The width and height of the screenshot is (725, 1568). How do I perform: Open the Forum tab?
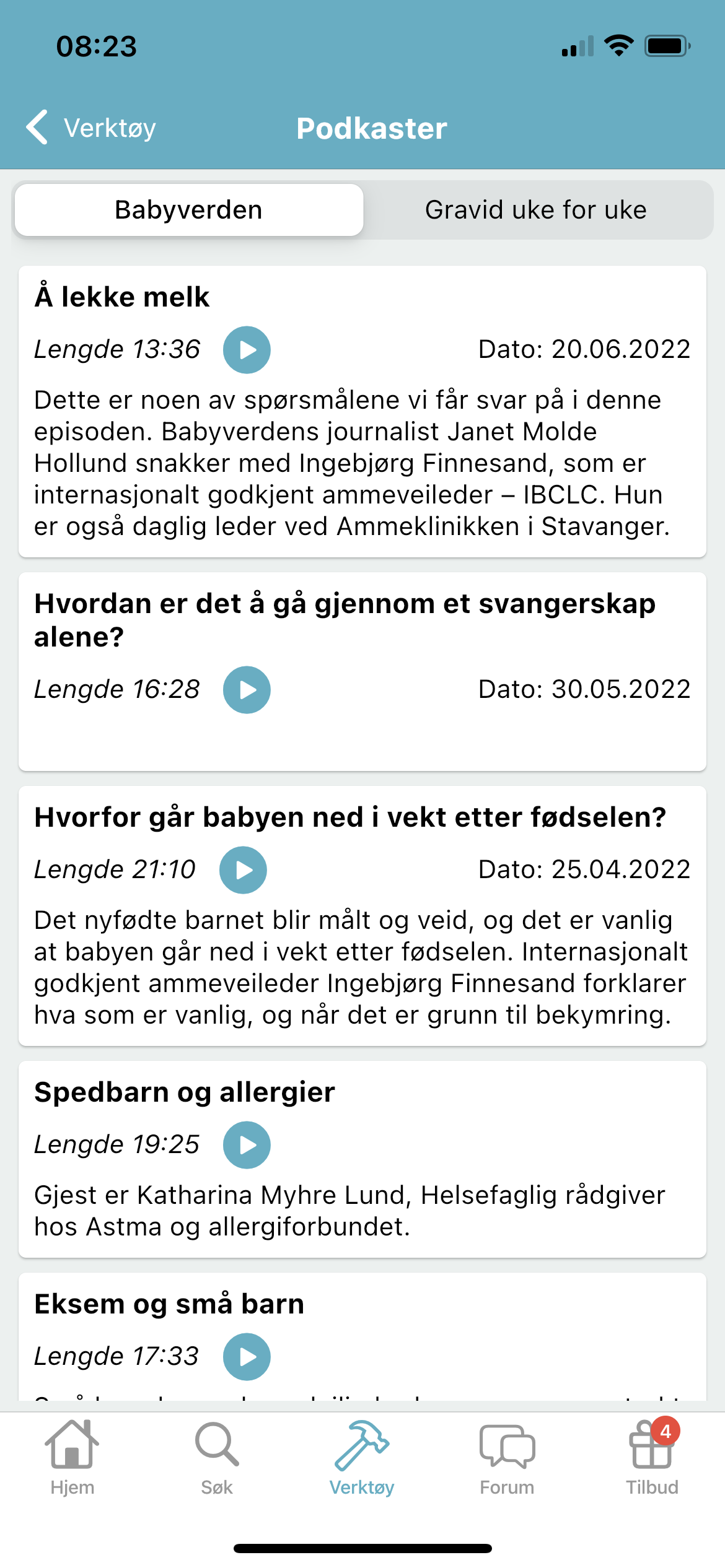pos(507,1458)
